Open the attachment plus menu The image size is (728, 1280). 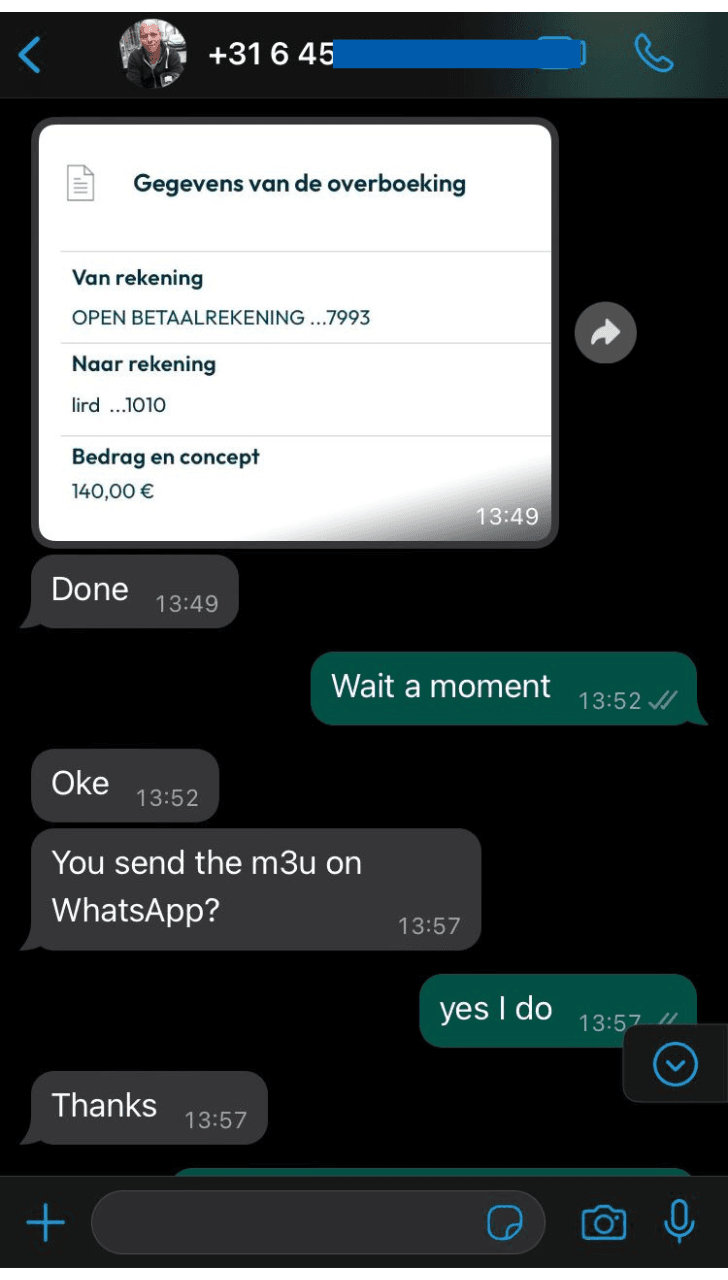(x=45, y=1222)
